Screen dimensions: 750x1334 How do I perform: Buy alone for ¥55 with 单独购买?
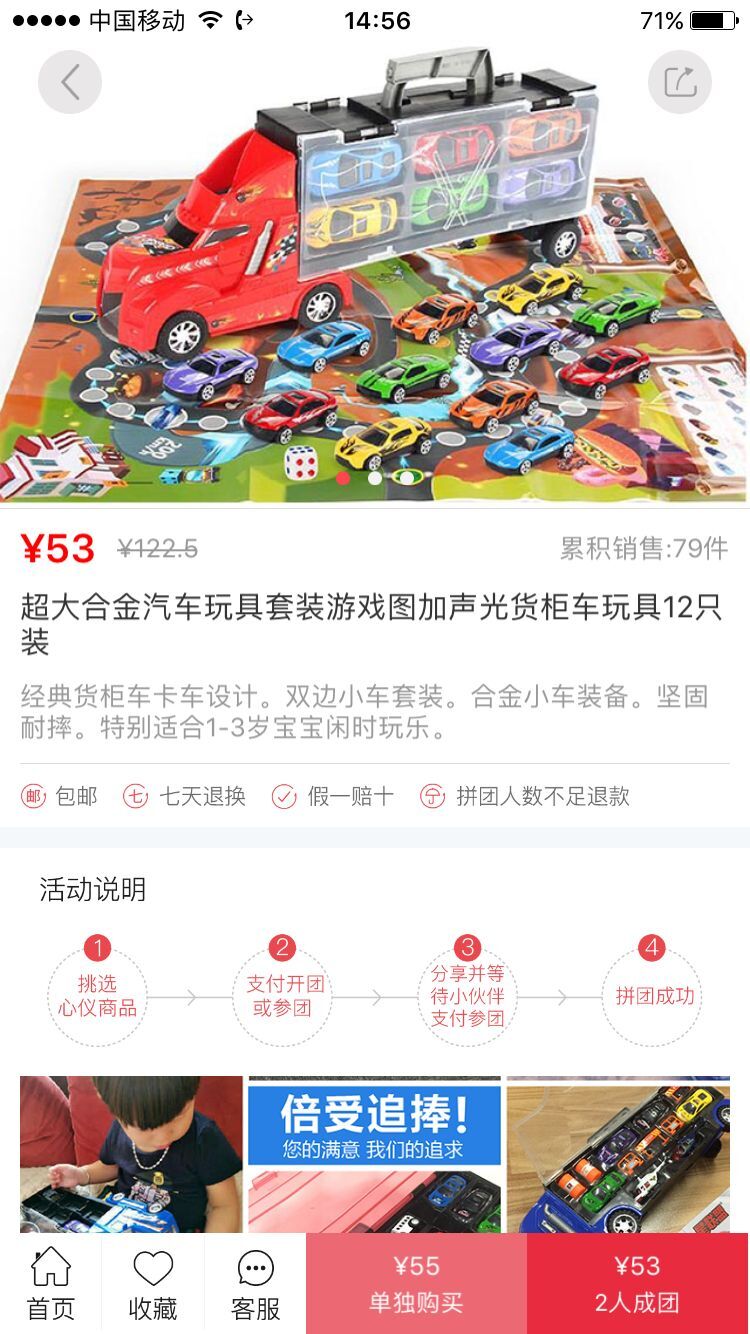click(x=416, y=1284)
